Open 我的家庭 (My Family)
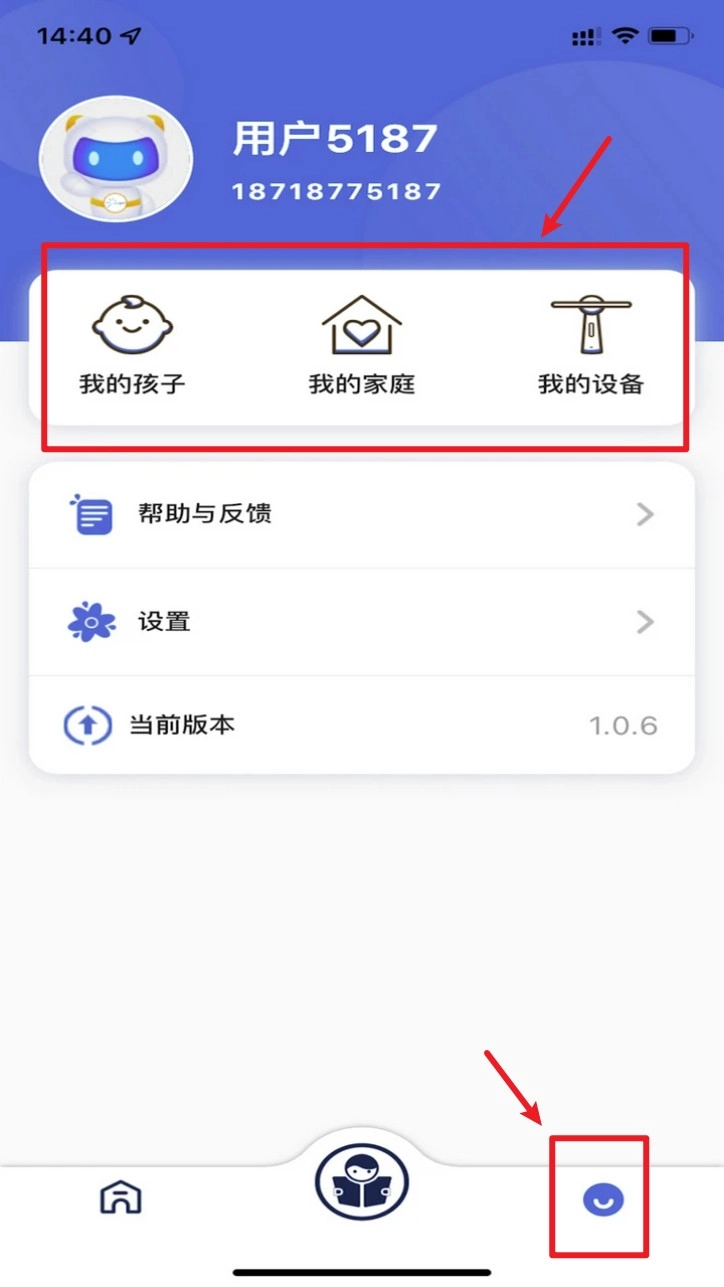Image resolution: width=724 pixels, height=1287 pixels. pos(361,343)
